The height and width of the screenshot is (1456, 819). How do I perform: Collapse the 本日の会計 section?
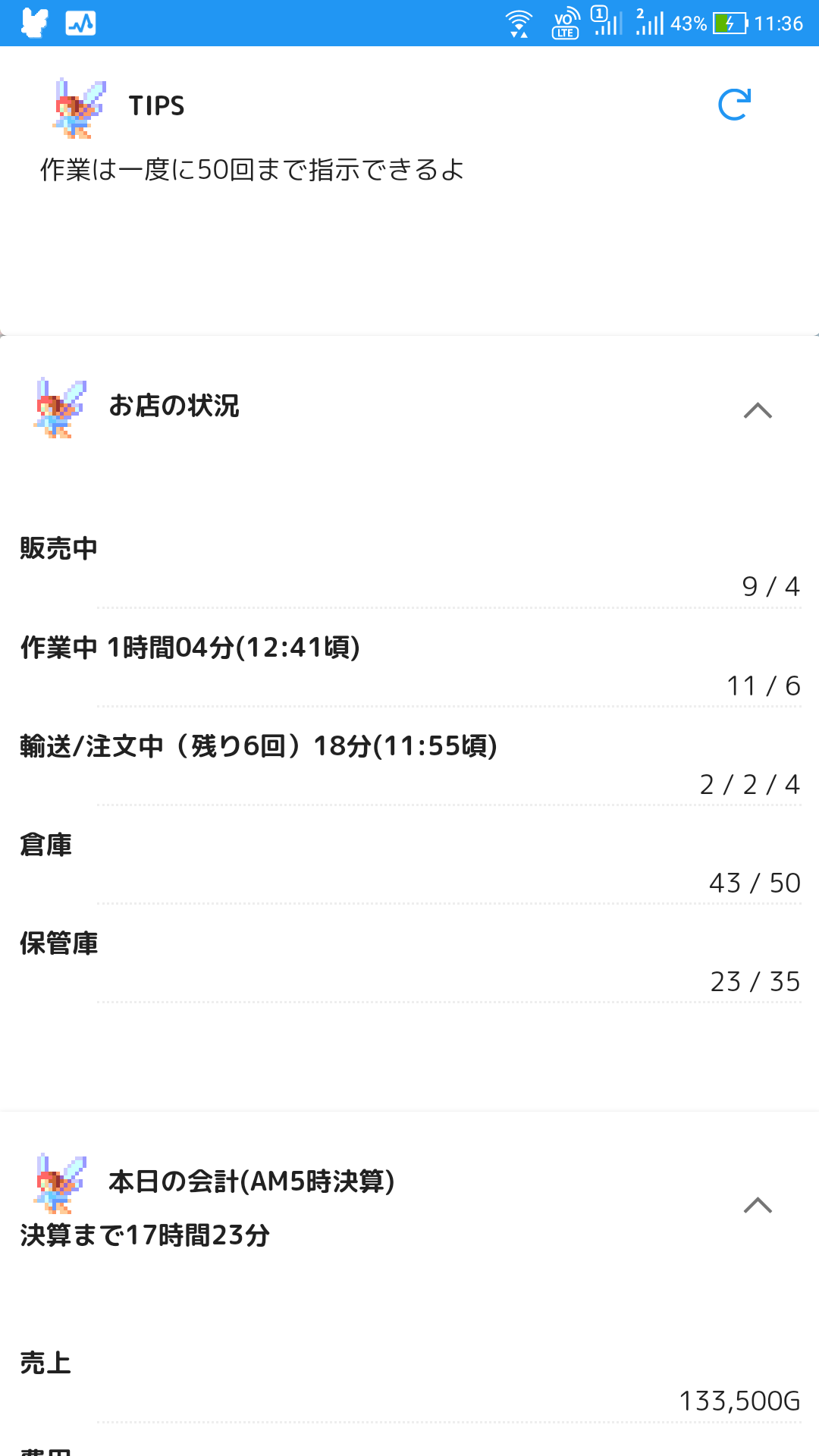click(758, 1205)
